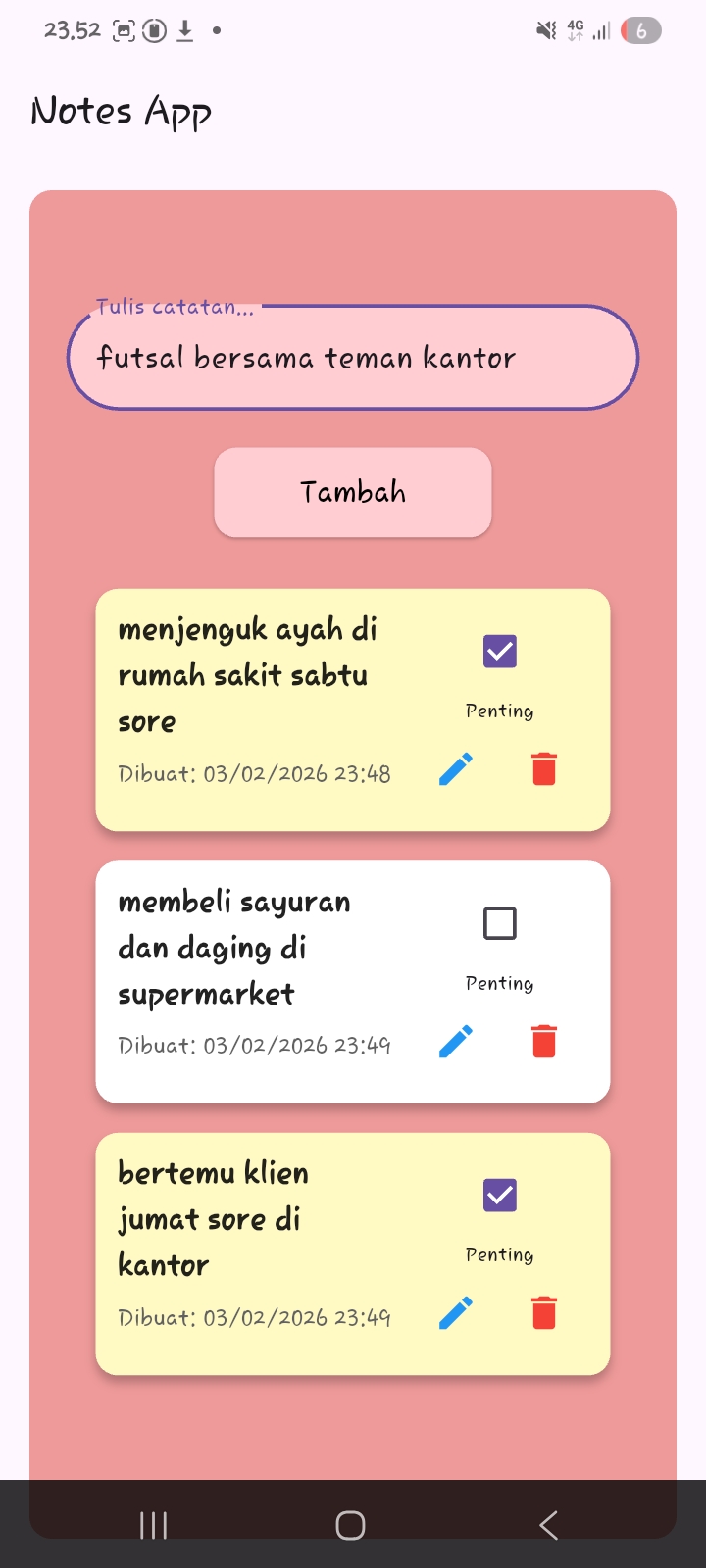Delete the "menjenguk ayah" note via trash icon
The height and width of the screenshot is (1568, 706).
point(544,769)
